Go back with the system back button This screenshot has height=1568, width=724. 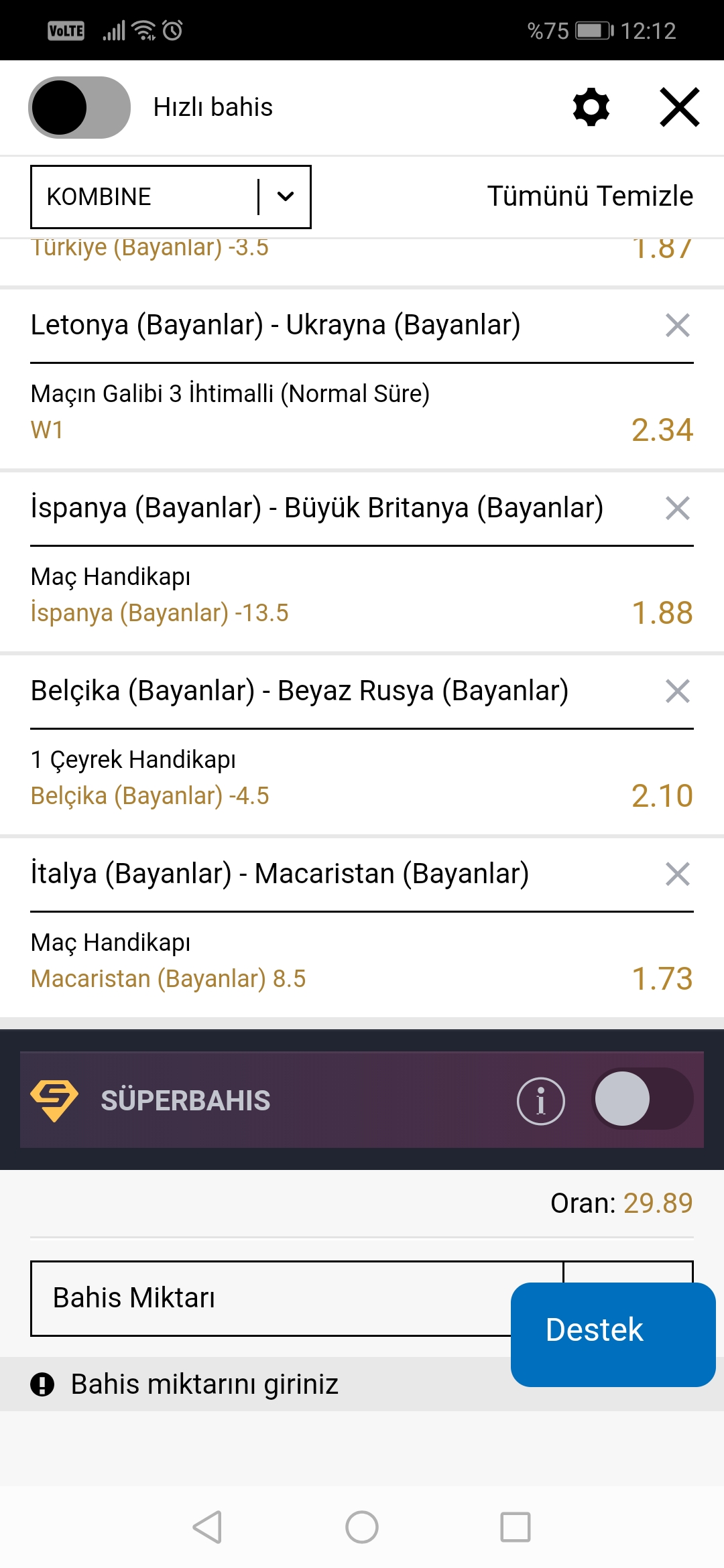[207, 1527]
